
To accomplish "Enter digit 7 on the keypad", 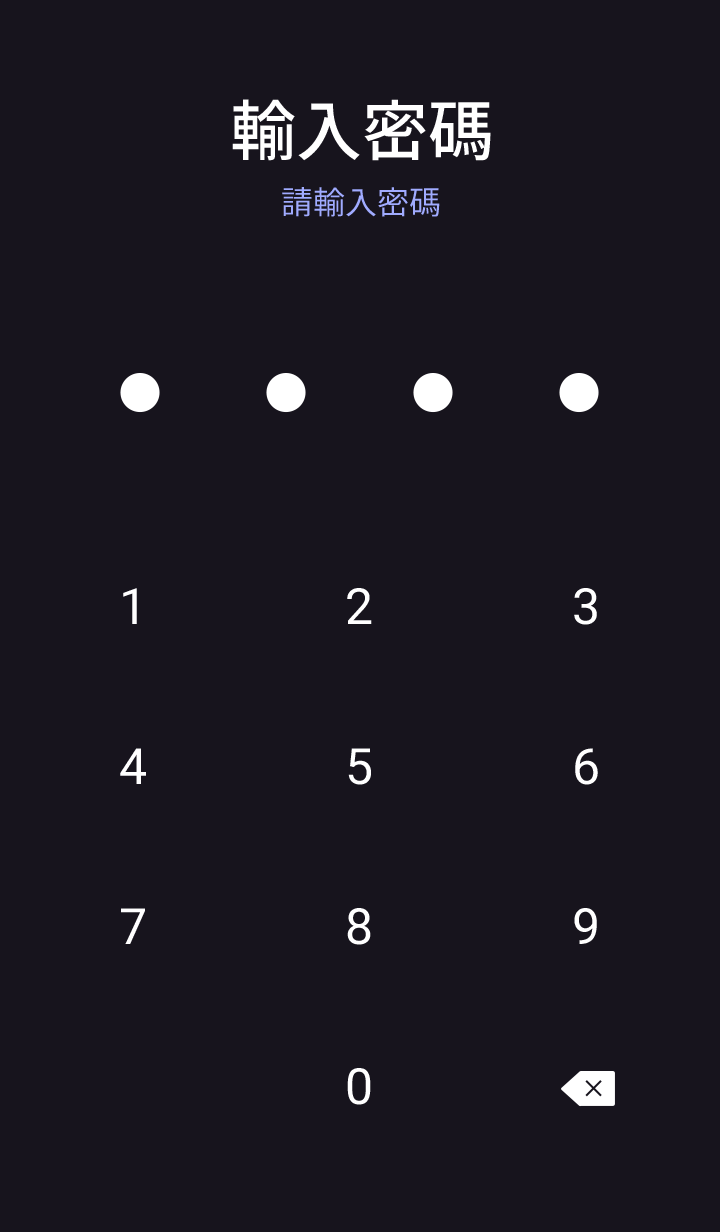I will [x=133, y=927].
